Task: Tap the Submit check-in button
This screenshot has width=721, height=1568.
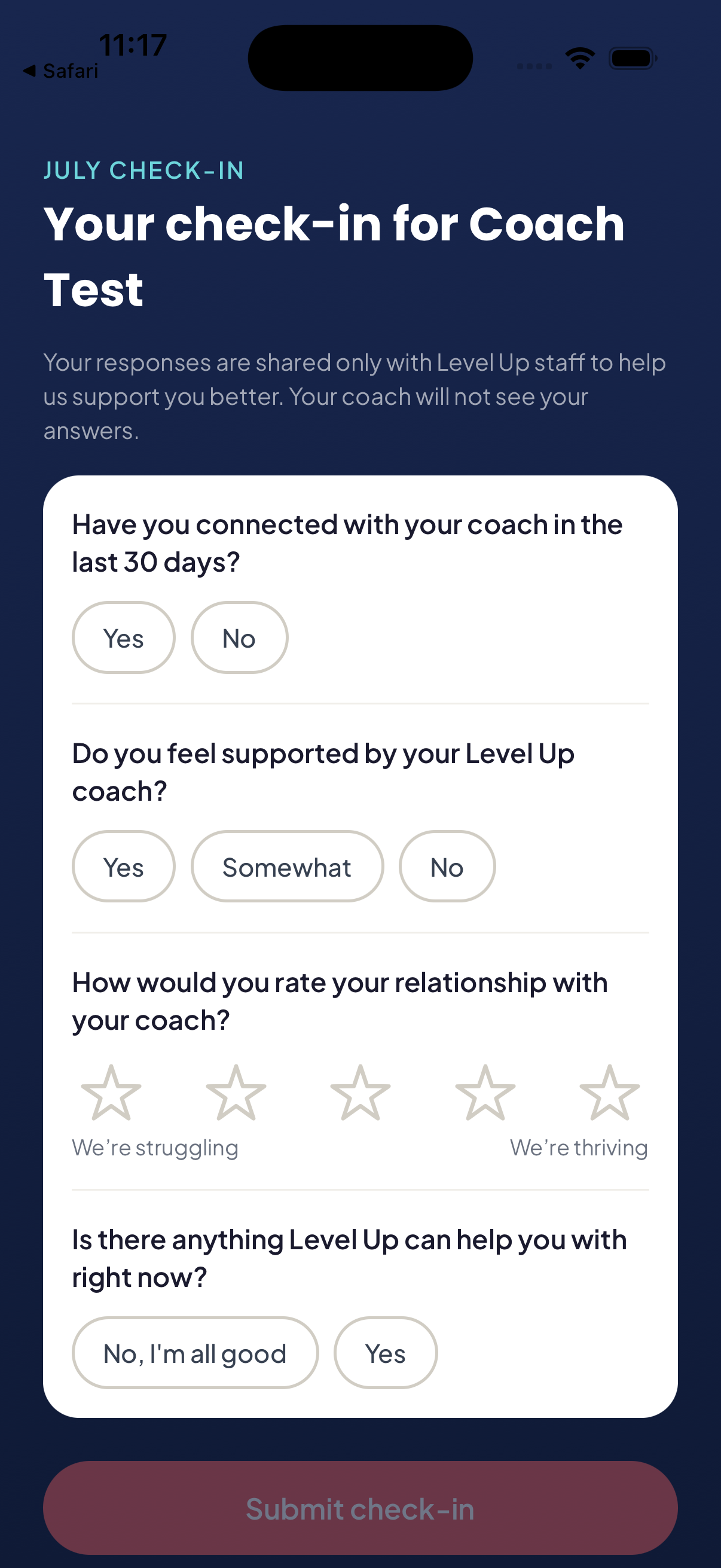Action: (360, 1508)
